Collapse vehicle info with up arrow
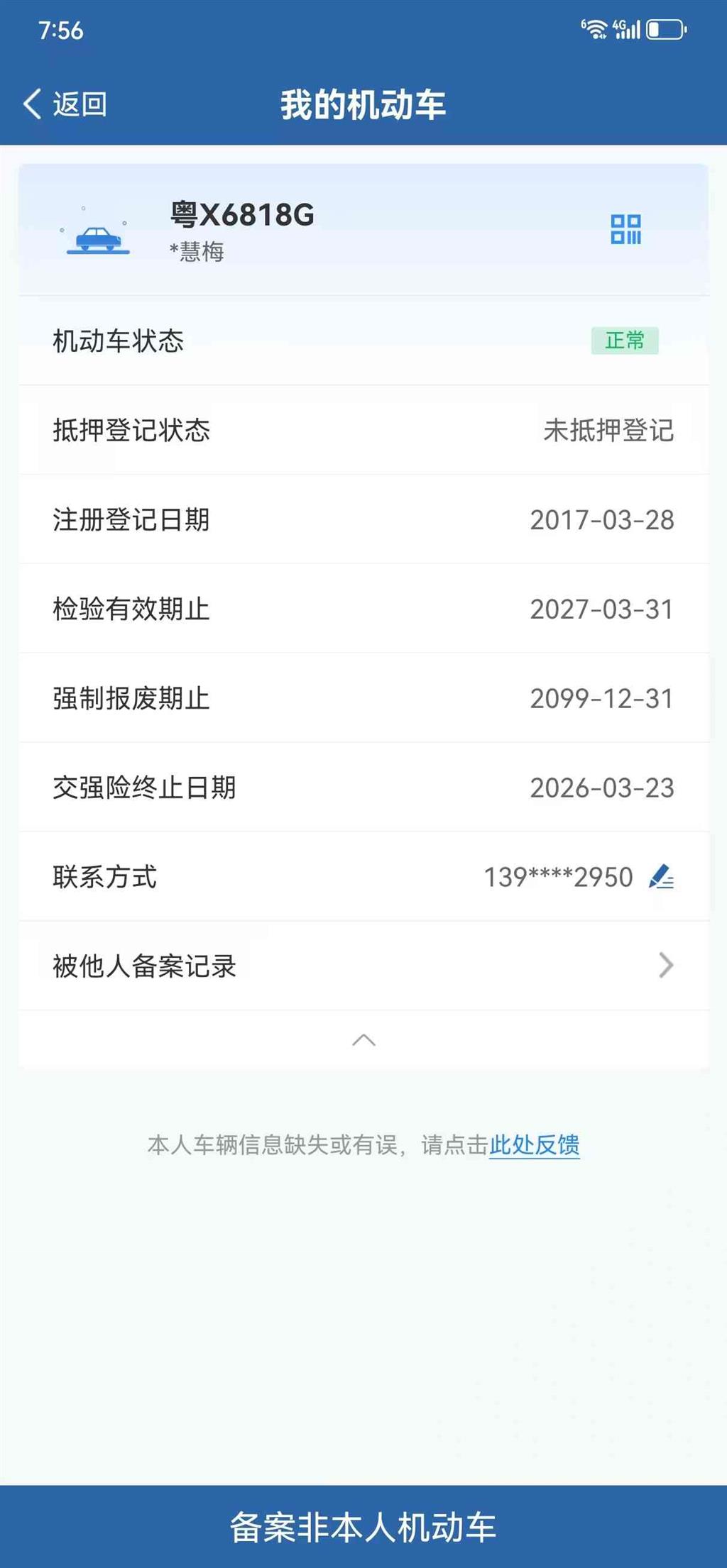This screenshot has width=727, height=1568. 363,1040
